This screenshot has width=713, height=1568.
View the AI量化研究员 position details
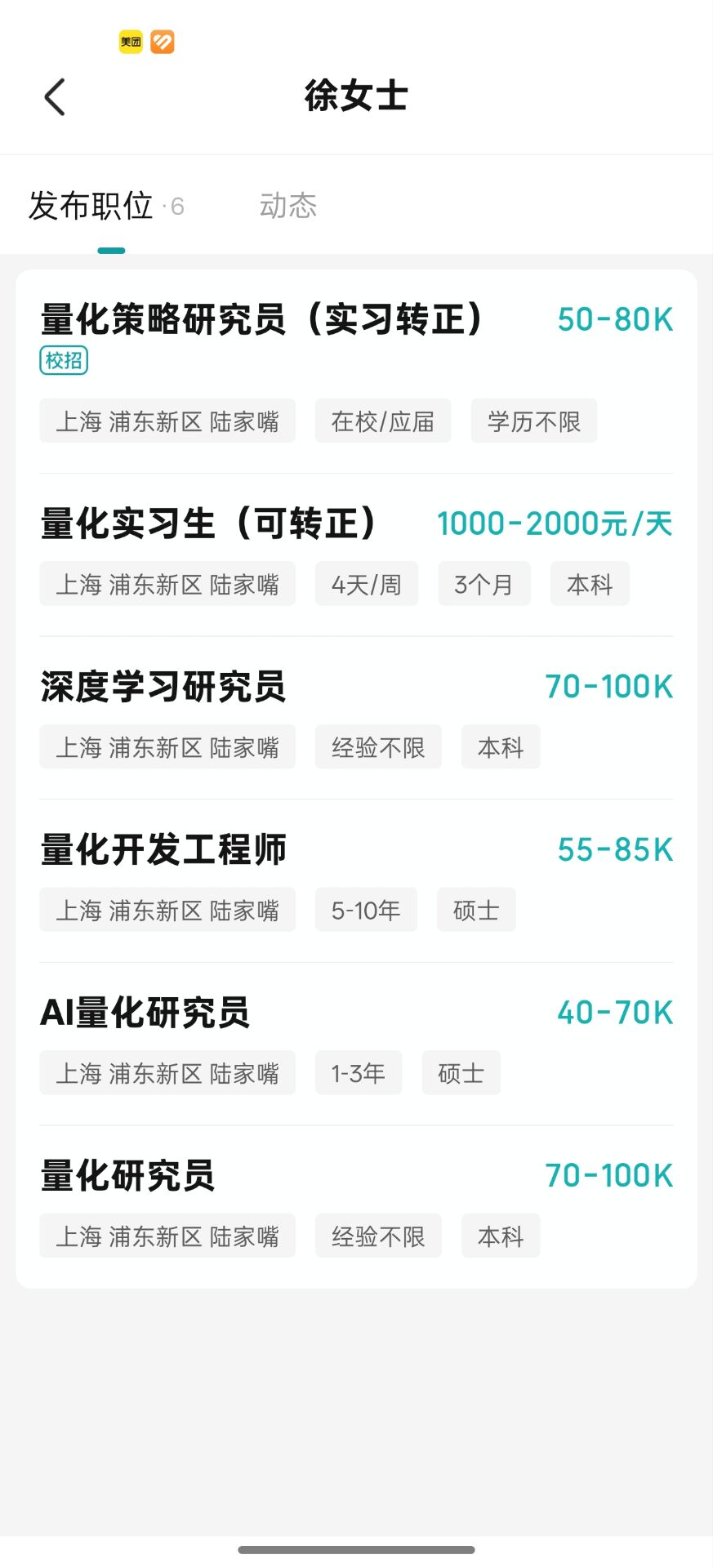point(145,1013)
